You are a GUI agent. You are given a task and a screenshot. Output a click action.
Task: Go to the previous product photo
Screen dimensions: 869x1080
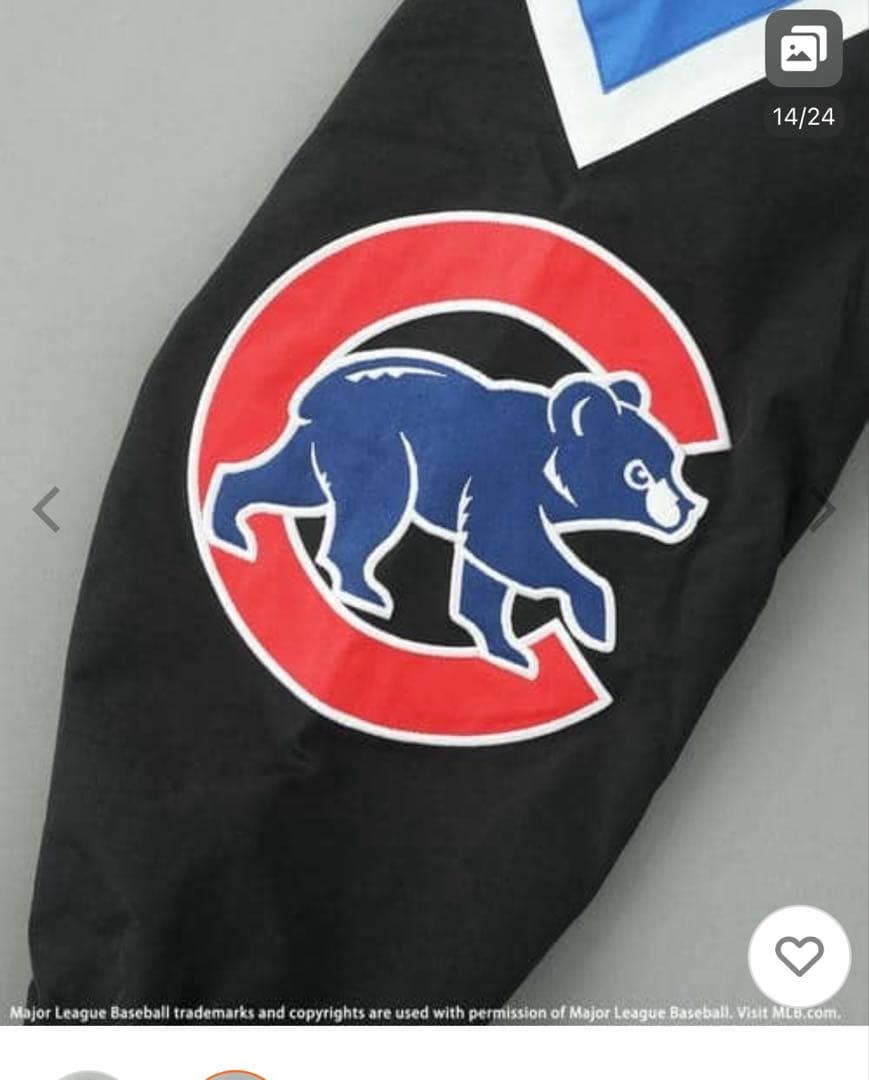46,510
